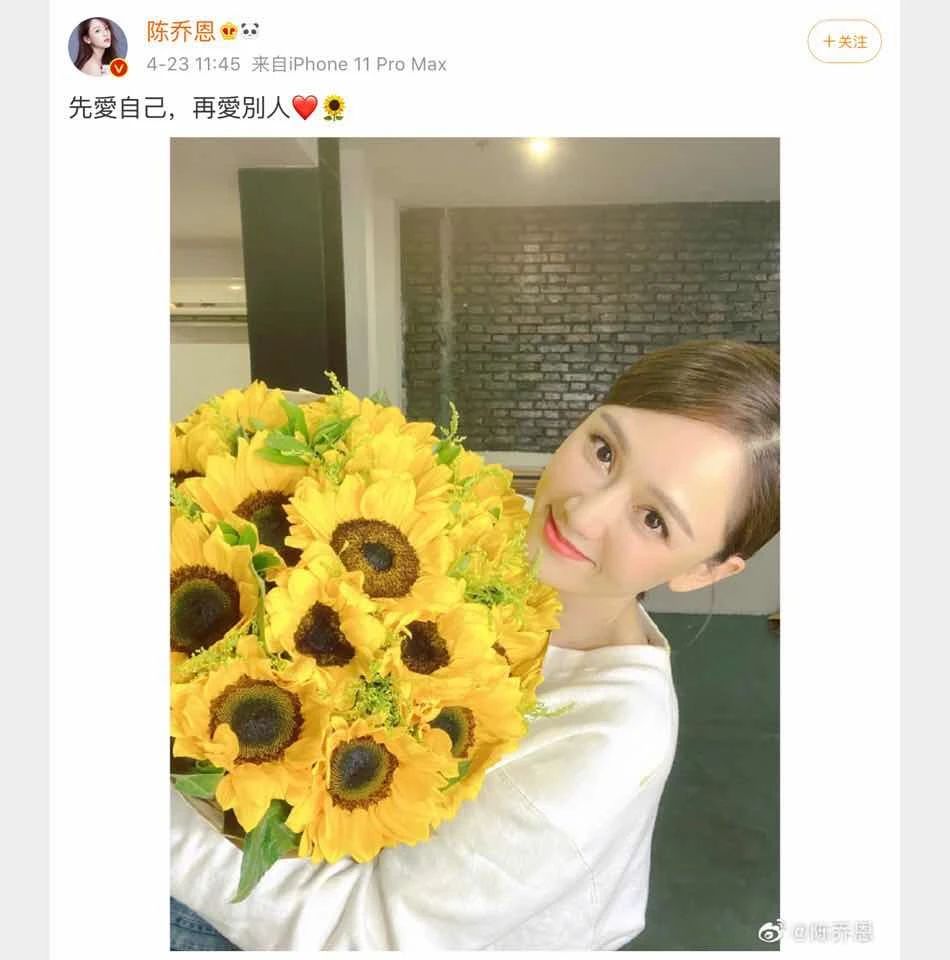Open the 陈乔恩 username link

click(181, 32)
